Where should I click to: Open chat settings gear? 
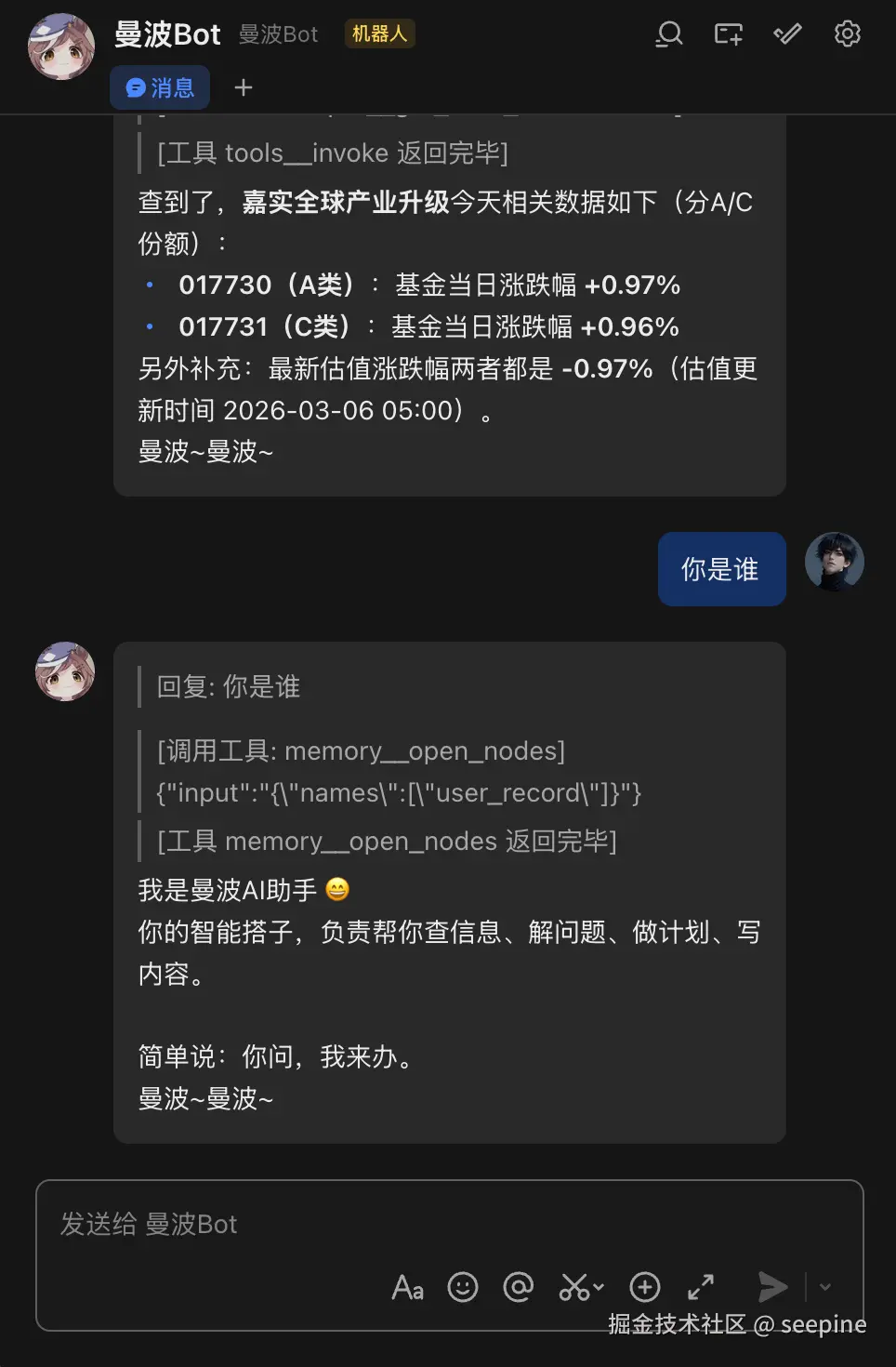(x=847, y=33)
